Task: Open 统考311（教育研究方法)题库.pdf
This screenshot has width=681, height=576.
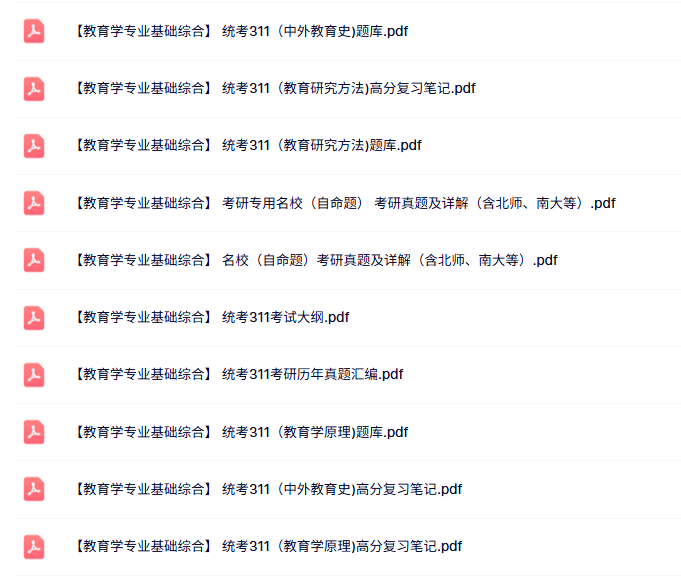Action: pos(247,145)
